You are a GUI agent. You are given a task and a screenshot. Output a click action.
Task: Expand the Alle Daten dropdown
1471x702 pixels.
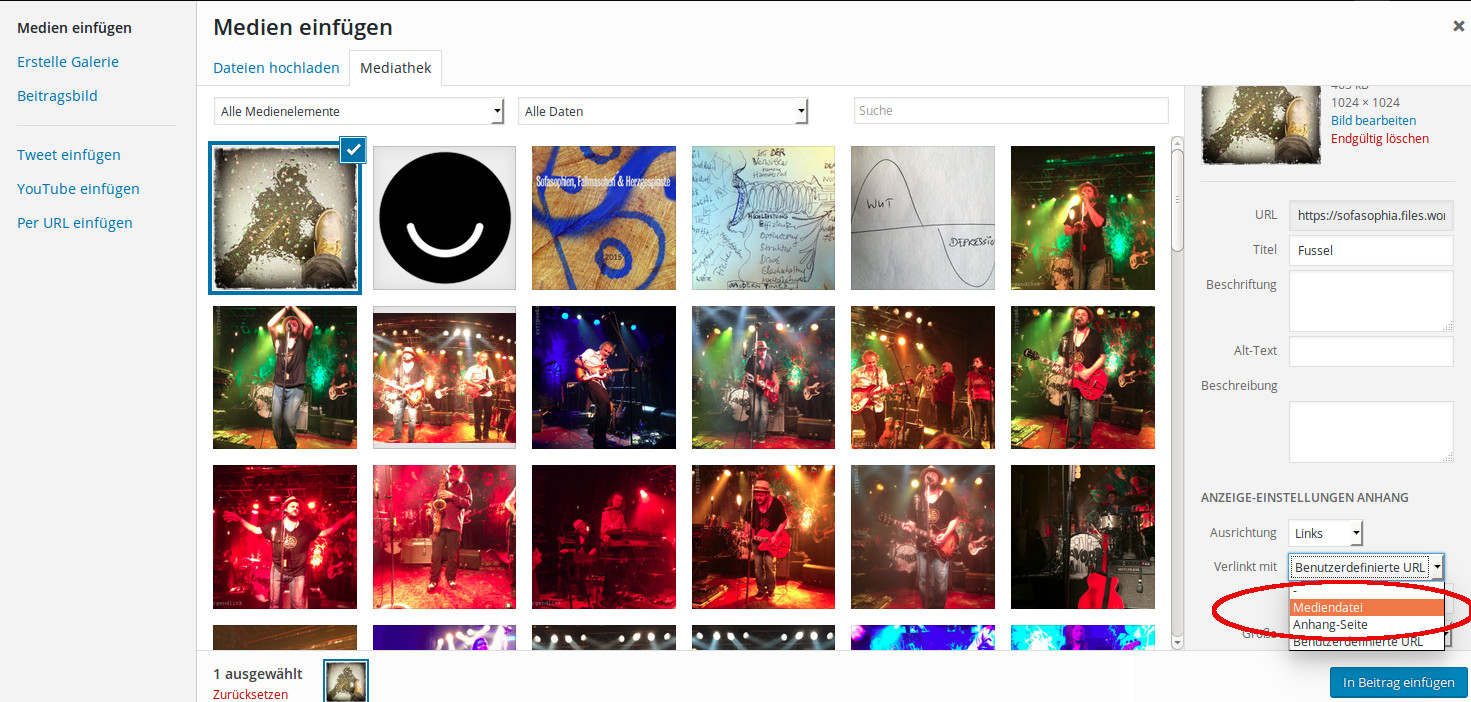662,111
